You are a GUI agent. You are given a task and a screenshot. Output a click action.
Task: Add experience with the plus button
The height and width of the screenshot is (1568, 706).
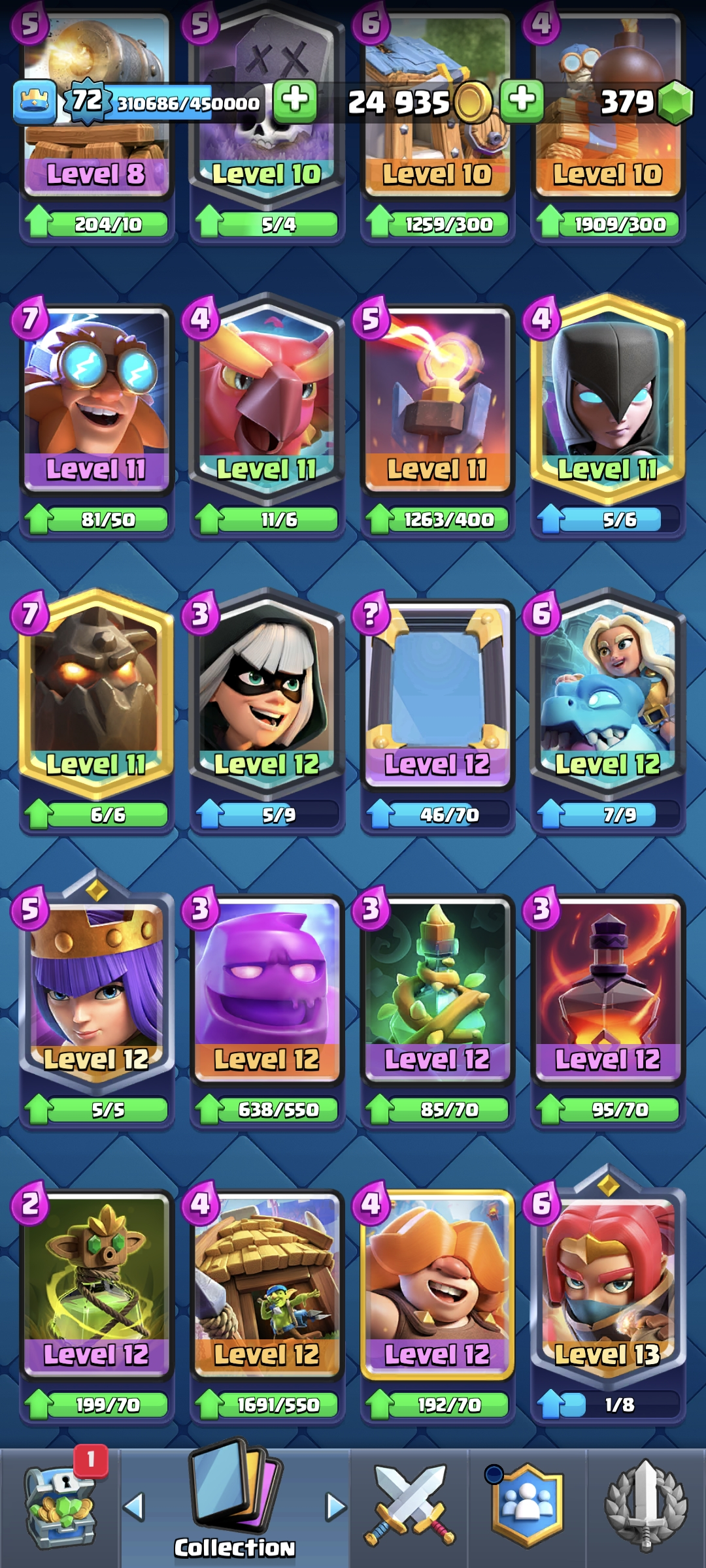[295, 101]
